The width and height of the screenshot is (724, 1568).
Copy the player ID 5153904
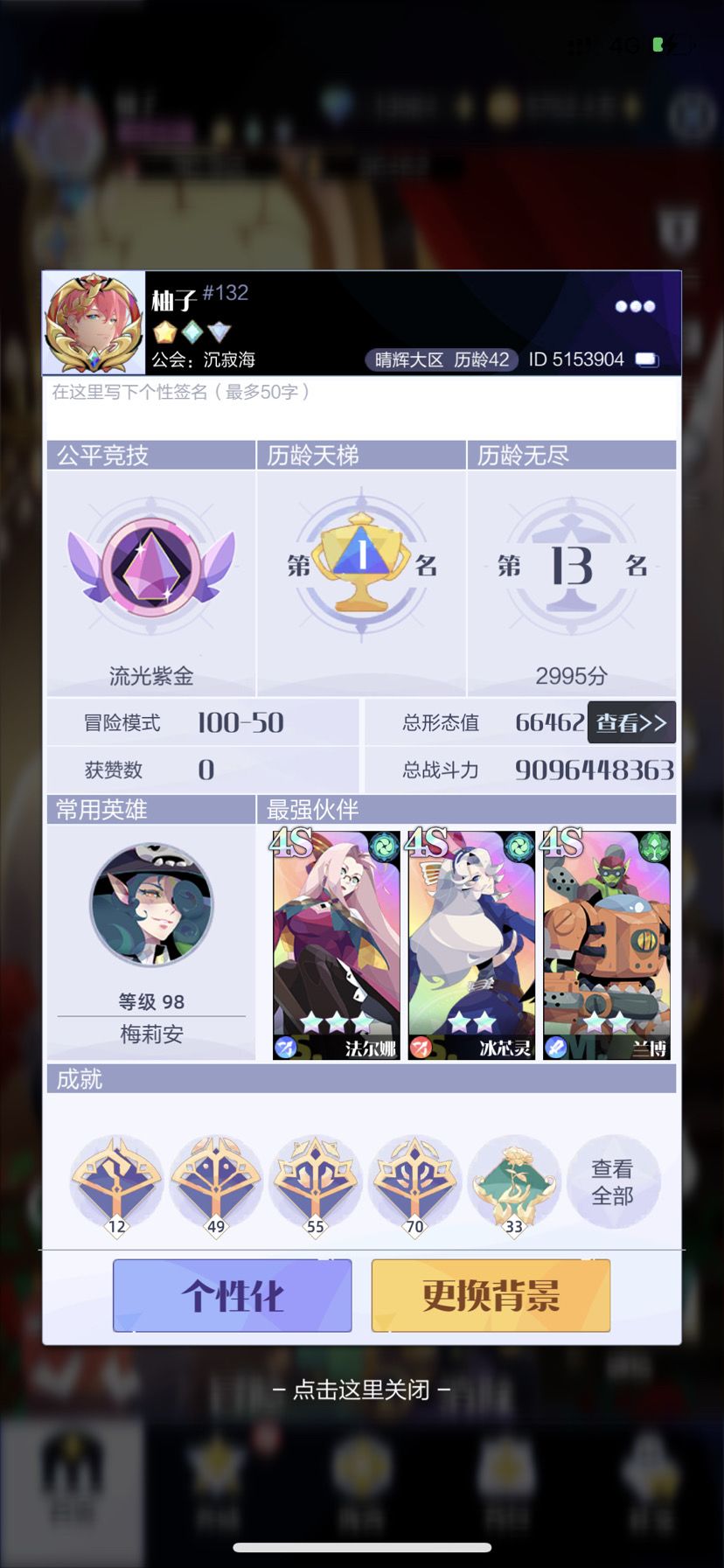pyautogui.click(x=646, y=359)
